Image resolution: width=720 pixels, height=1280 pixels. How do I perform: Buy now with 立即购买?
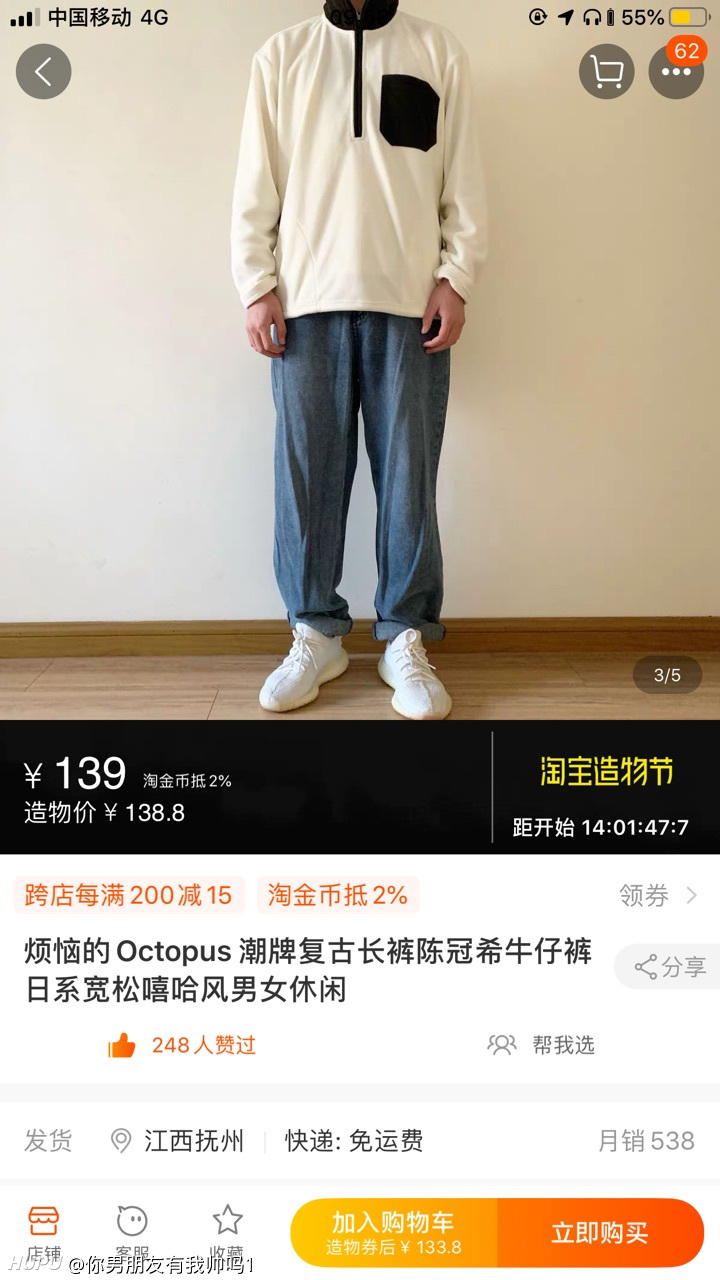(601, 1233)
